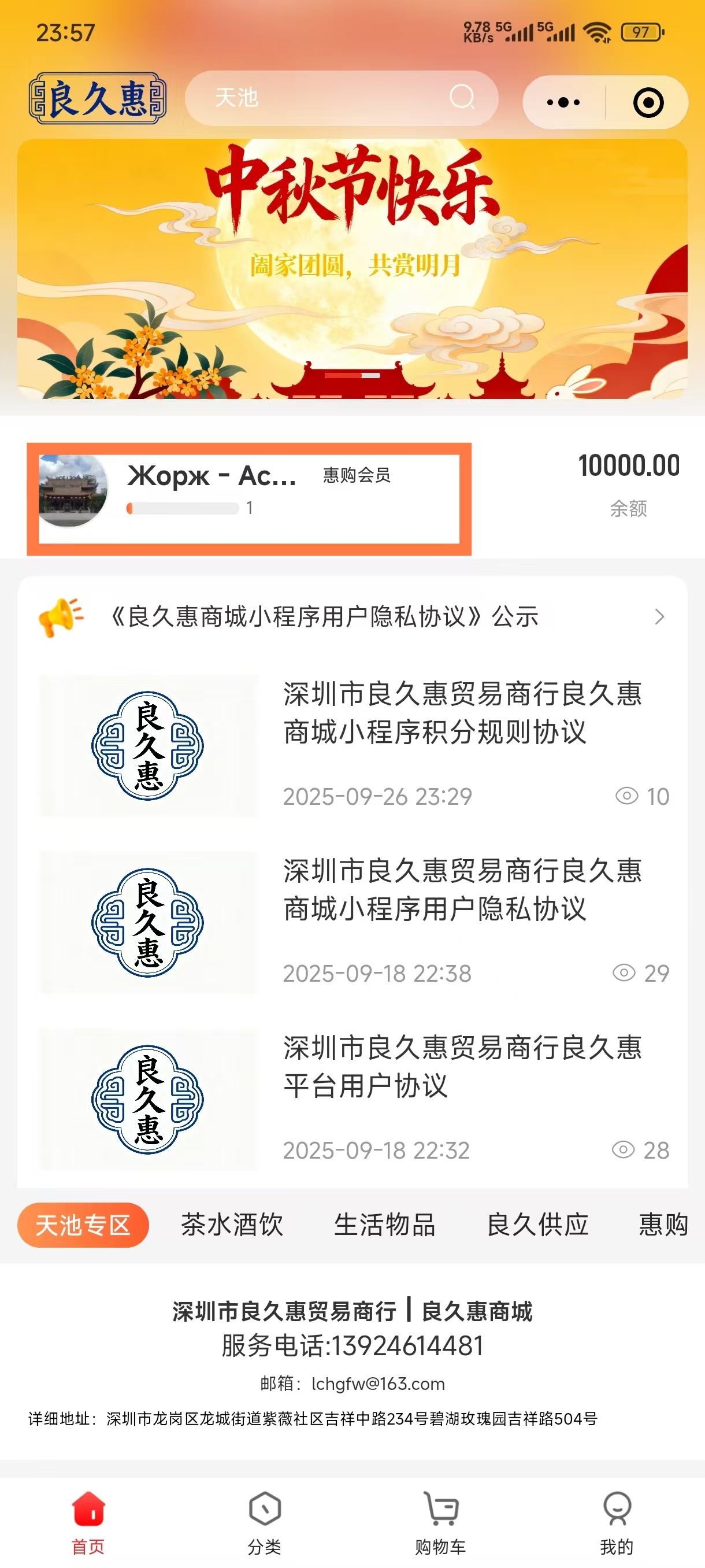Image resolution: width=705 pixels, height=1568 pixels.
Task: Switch to the 茶水酒饮 tab
Action: pyautogui.click(x=232, y=1225)
